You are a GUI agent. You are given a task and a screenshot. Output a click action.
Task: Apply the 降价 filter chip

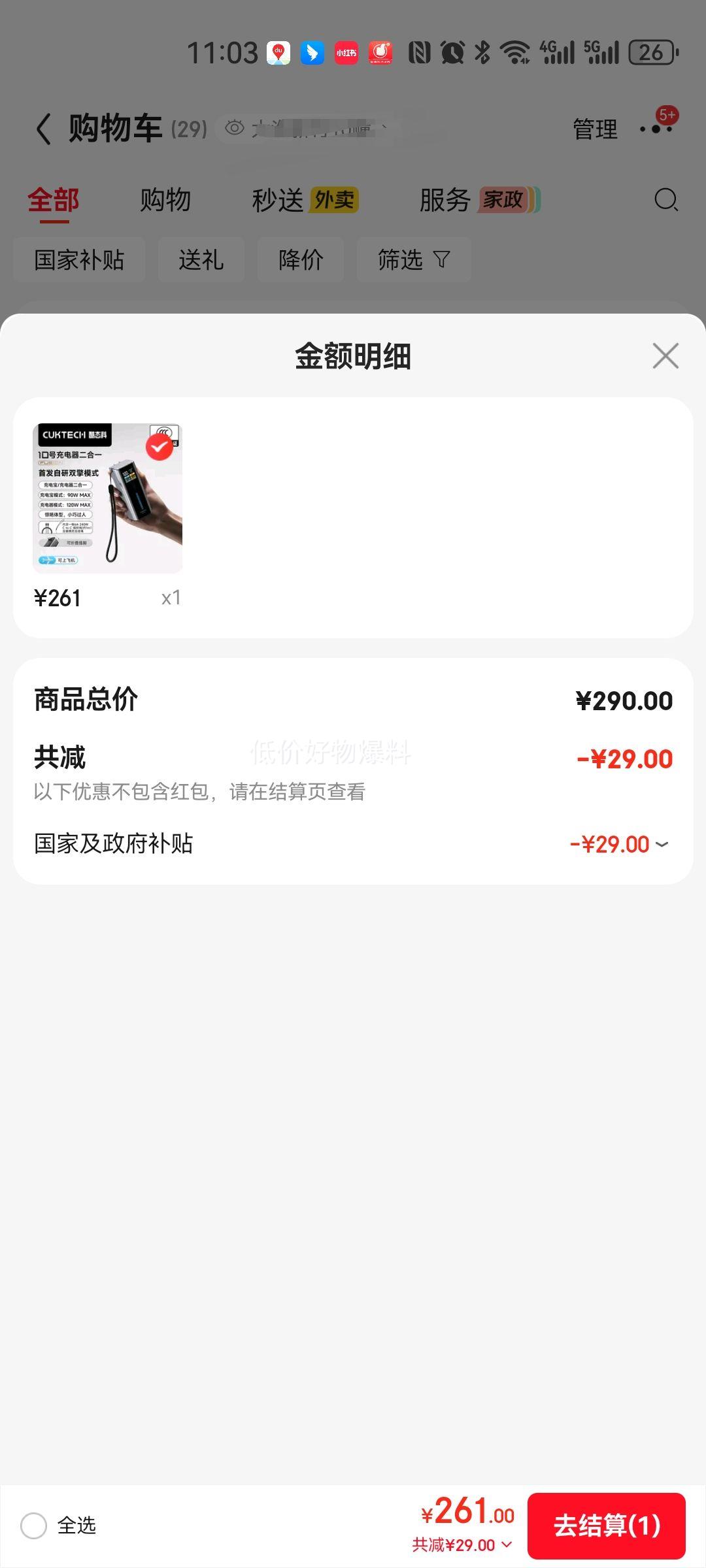pyautogui.click(x=301, y=260)
